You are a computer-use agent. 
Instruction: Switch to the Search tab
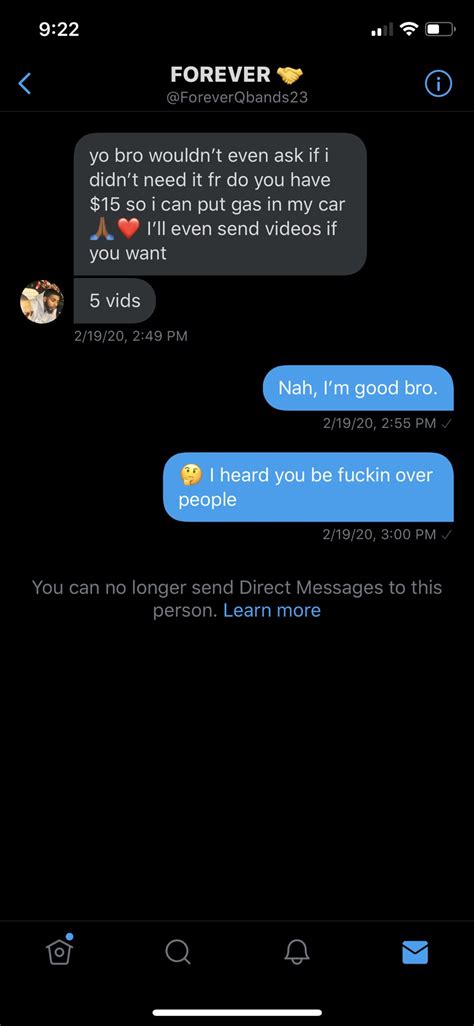click(x=177, y=952)
